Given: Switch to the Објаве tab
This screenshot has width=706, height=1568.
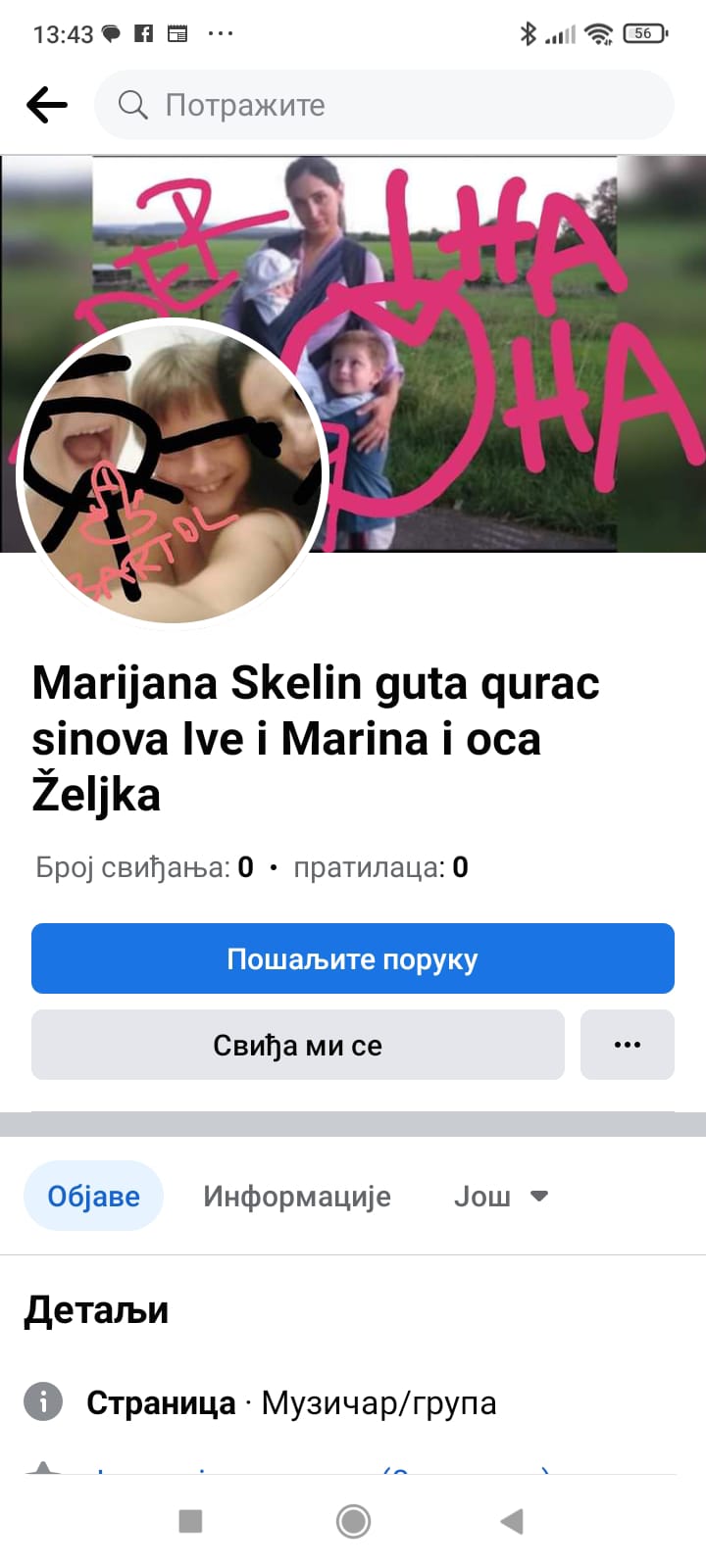Looking at the screenshot, I should coord(94,1196).
